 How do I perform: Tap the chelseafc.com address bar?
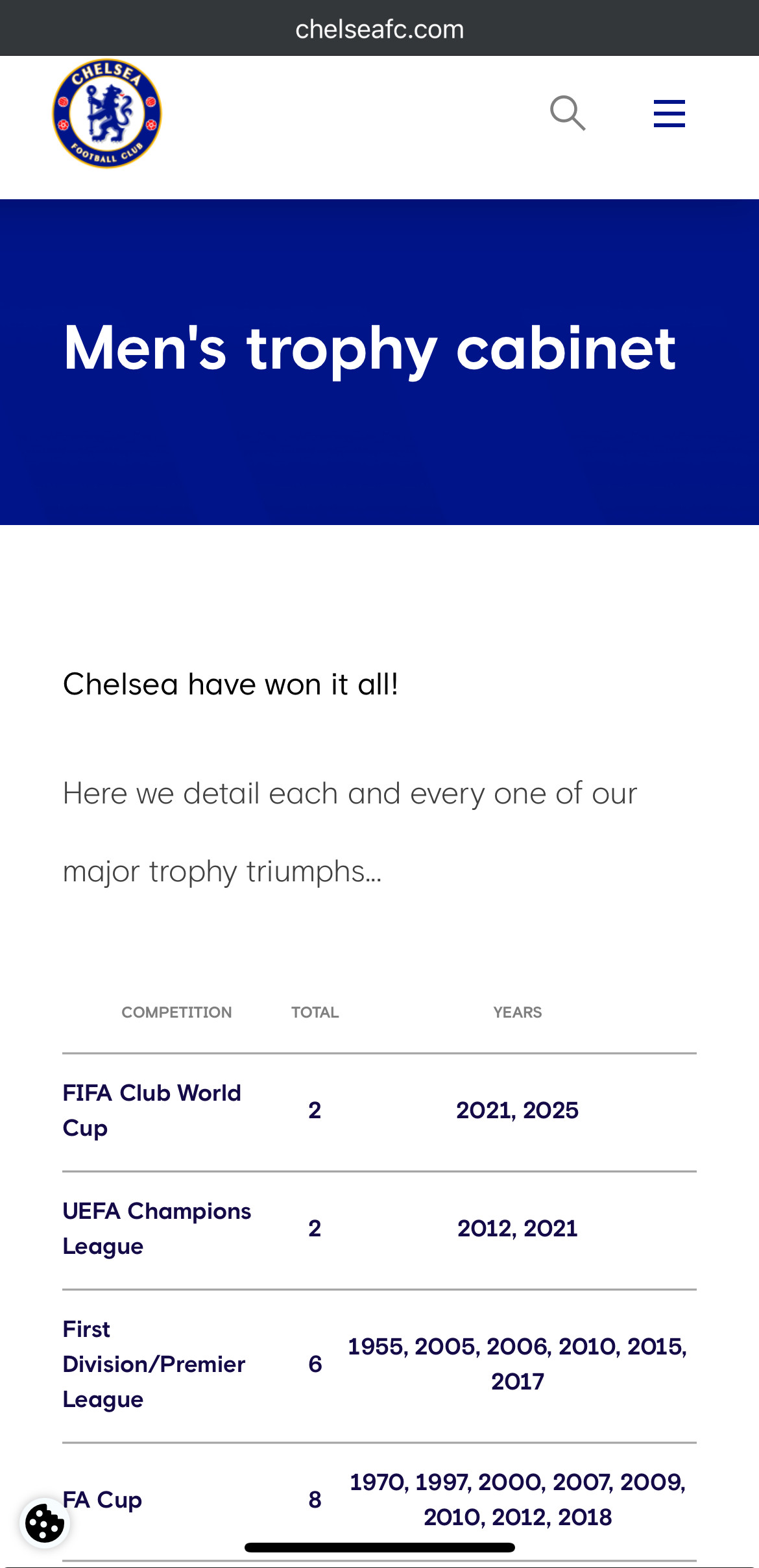click(x=379, y=29)
